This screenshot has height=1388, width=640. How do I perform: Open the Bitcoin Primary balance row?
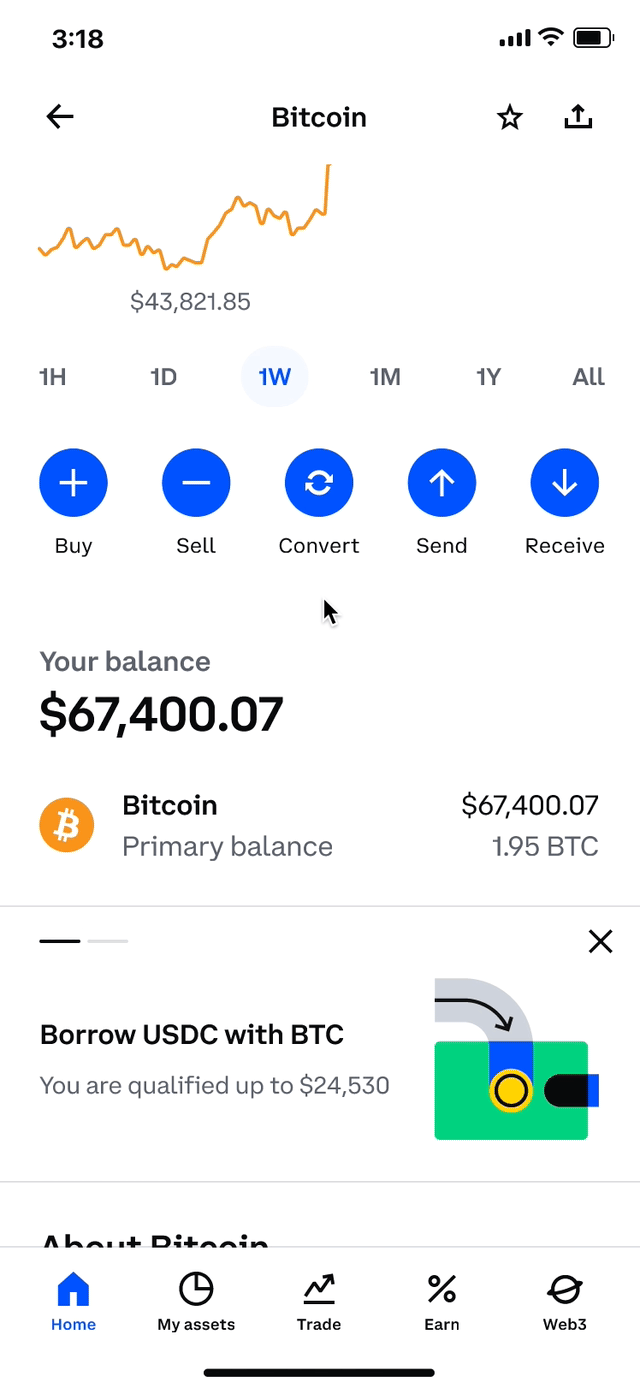pyautogui.click(x=319, y=826)
